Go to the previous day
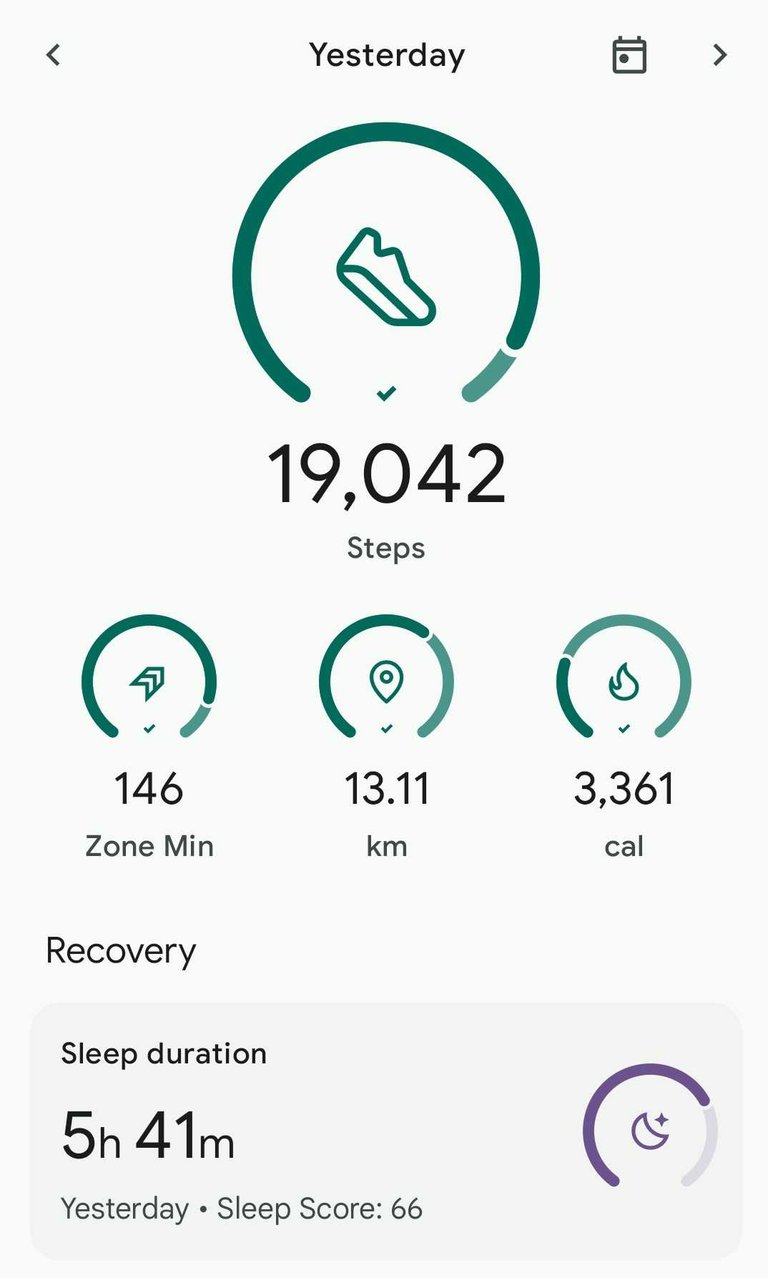 coord(54,55)
